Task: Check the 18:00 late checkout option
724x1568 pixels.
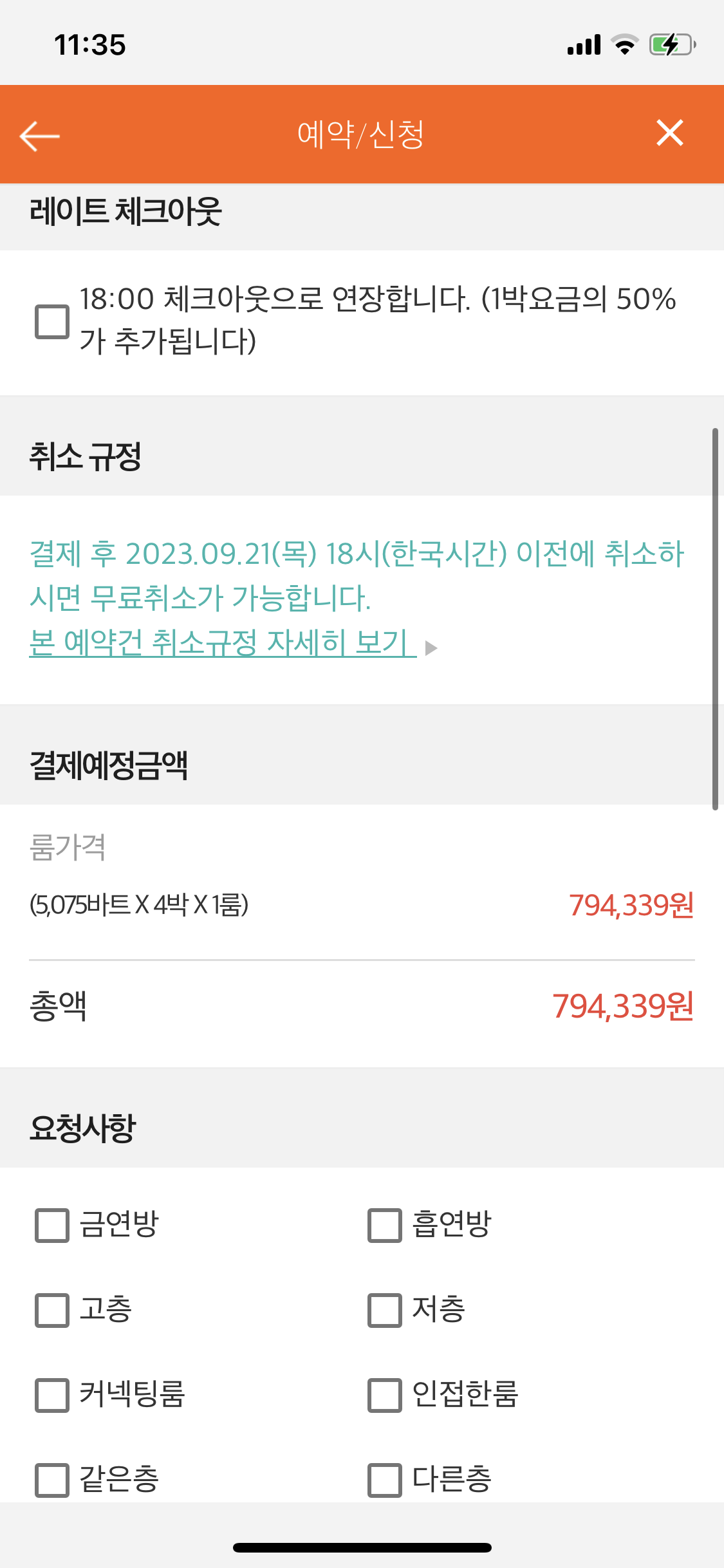Action: 52,321
